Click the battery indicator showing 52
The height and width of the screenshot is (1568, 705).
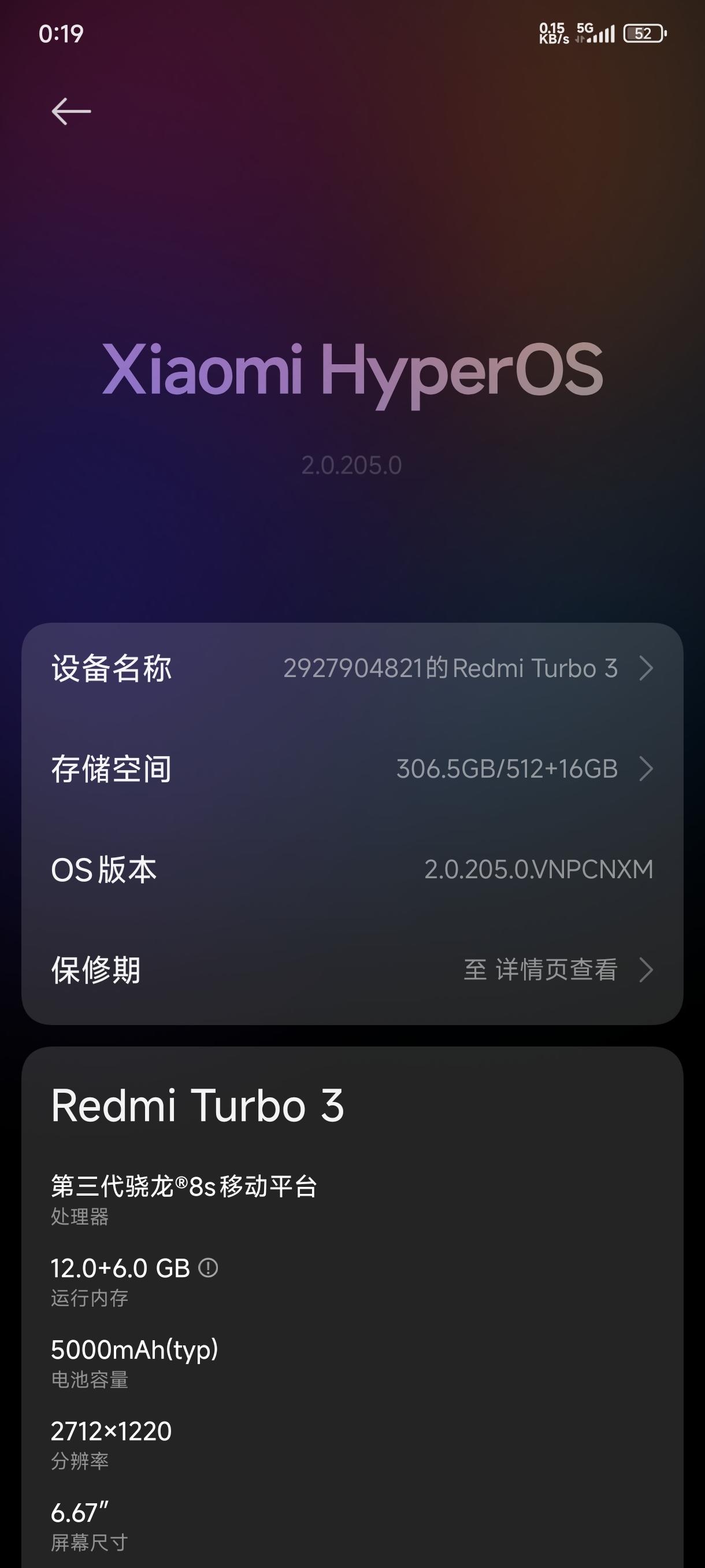646,34
